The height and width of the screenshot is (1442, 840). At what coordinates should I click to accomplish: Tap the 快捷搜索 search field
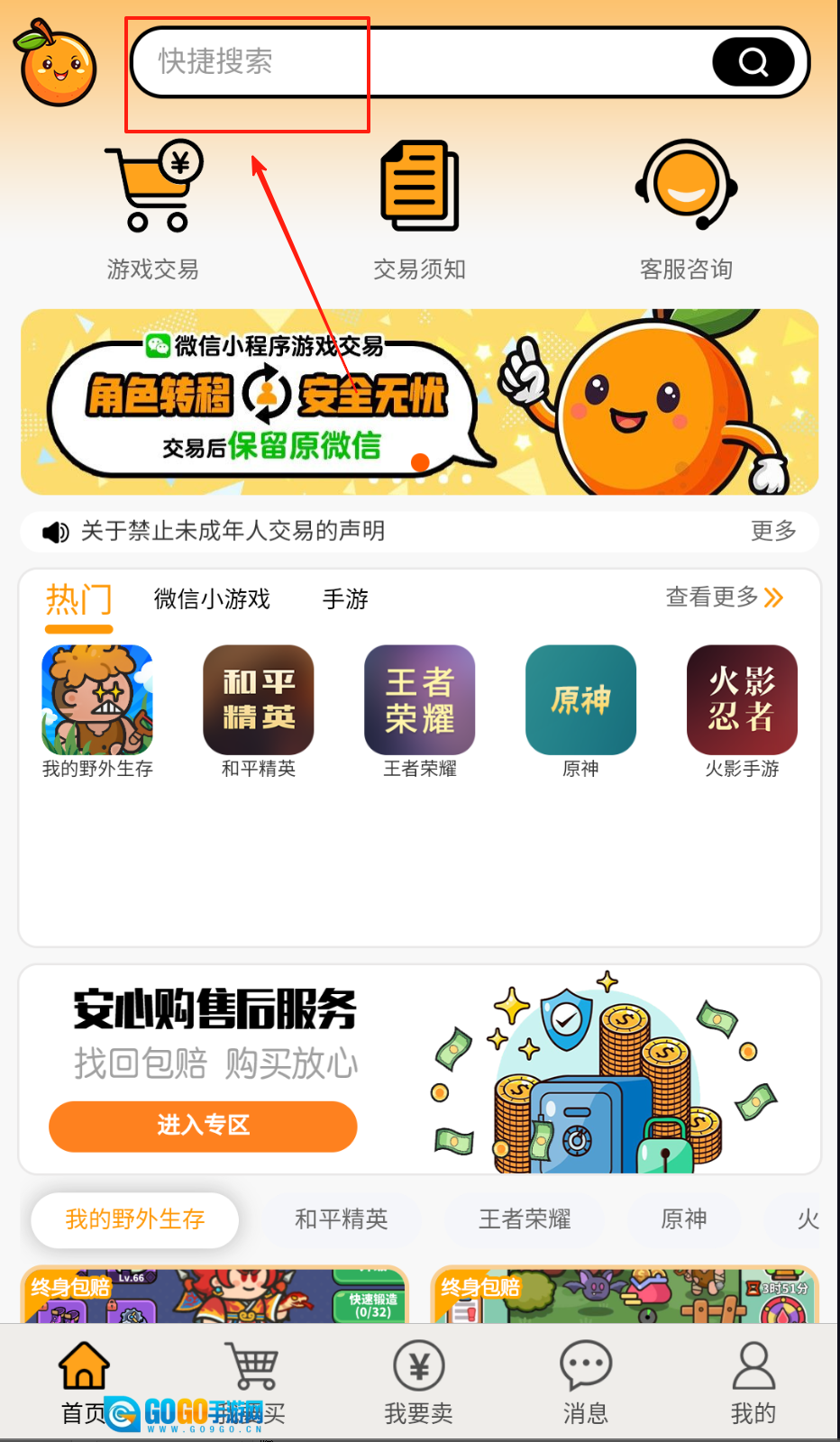(415, 61)
